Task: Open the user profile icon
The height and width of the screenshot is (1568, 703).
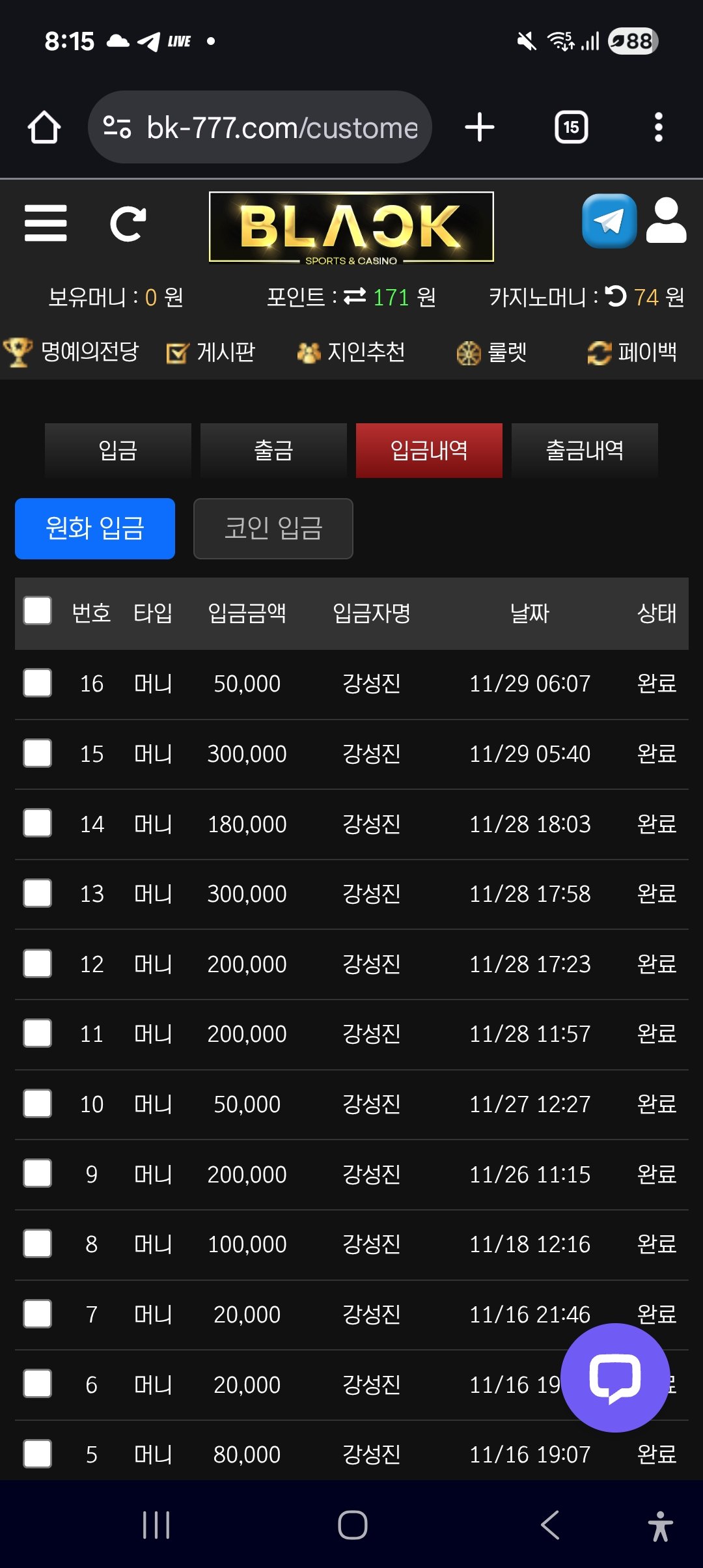Action: [666, 221]
